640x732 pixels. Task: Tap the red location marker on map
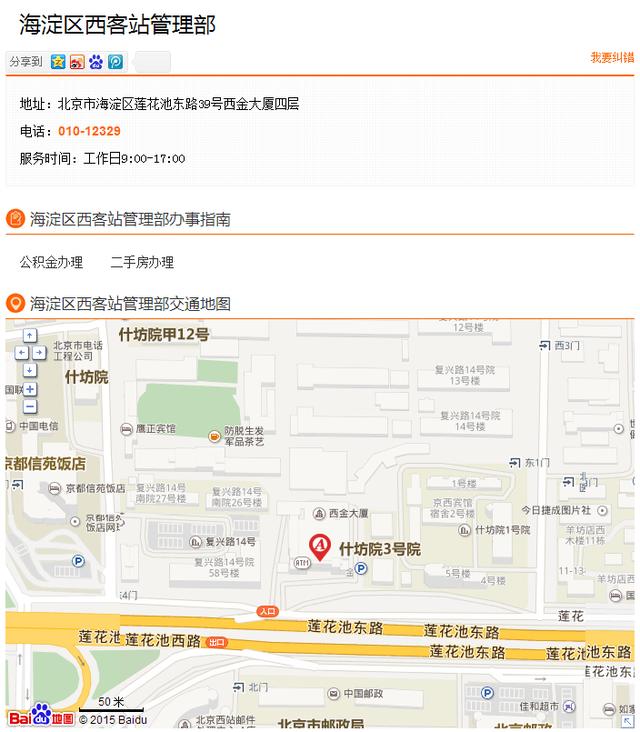pyautogui.click(x=319, y=546)
